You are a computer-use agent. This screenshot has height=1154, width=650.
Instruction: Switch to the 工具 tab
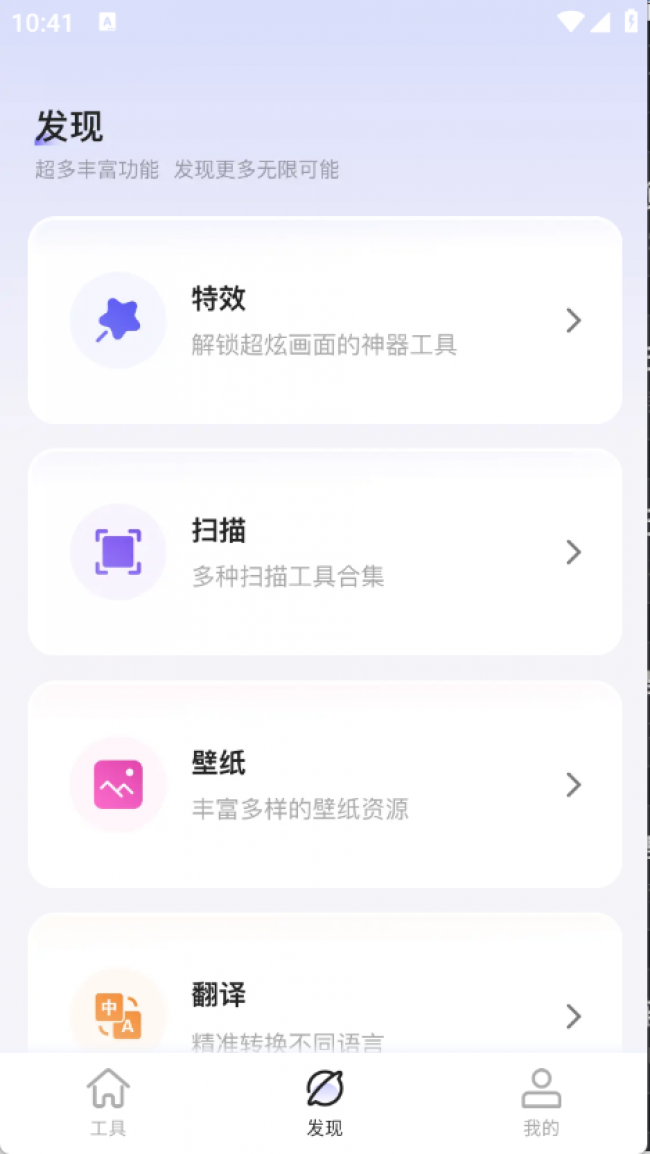coord(108,1102)
